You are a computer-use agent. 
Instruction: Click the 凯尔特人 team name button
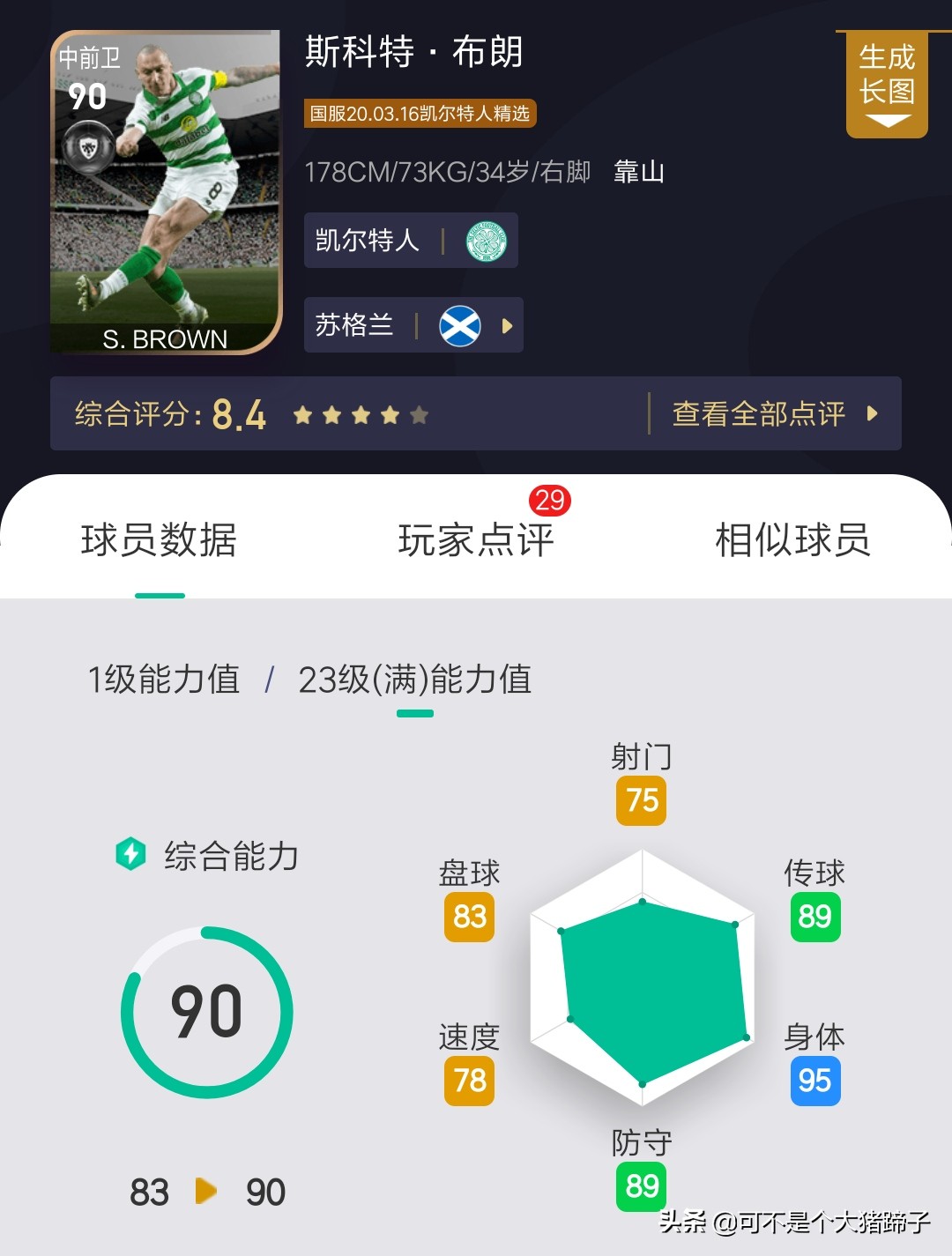[x=368, y=239]
